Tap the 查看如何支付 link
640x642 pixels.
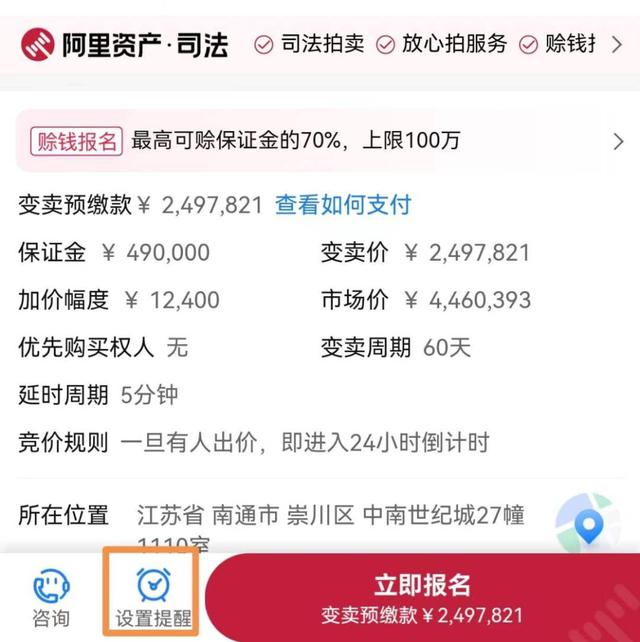tap(343, 205)
